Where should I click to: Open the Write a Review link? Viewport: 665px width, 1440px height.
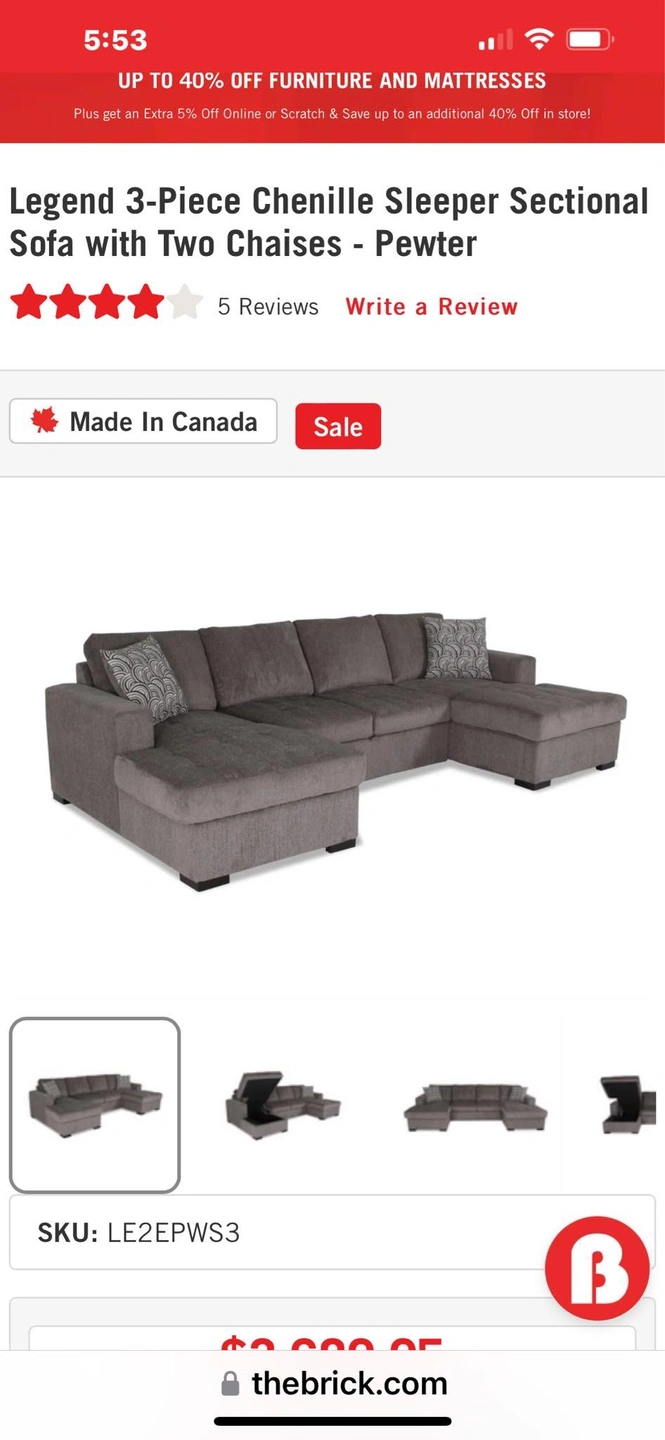[431, 307]
